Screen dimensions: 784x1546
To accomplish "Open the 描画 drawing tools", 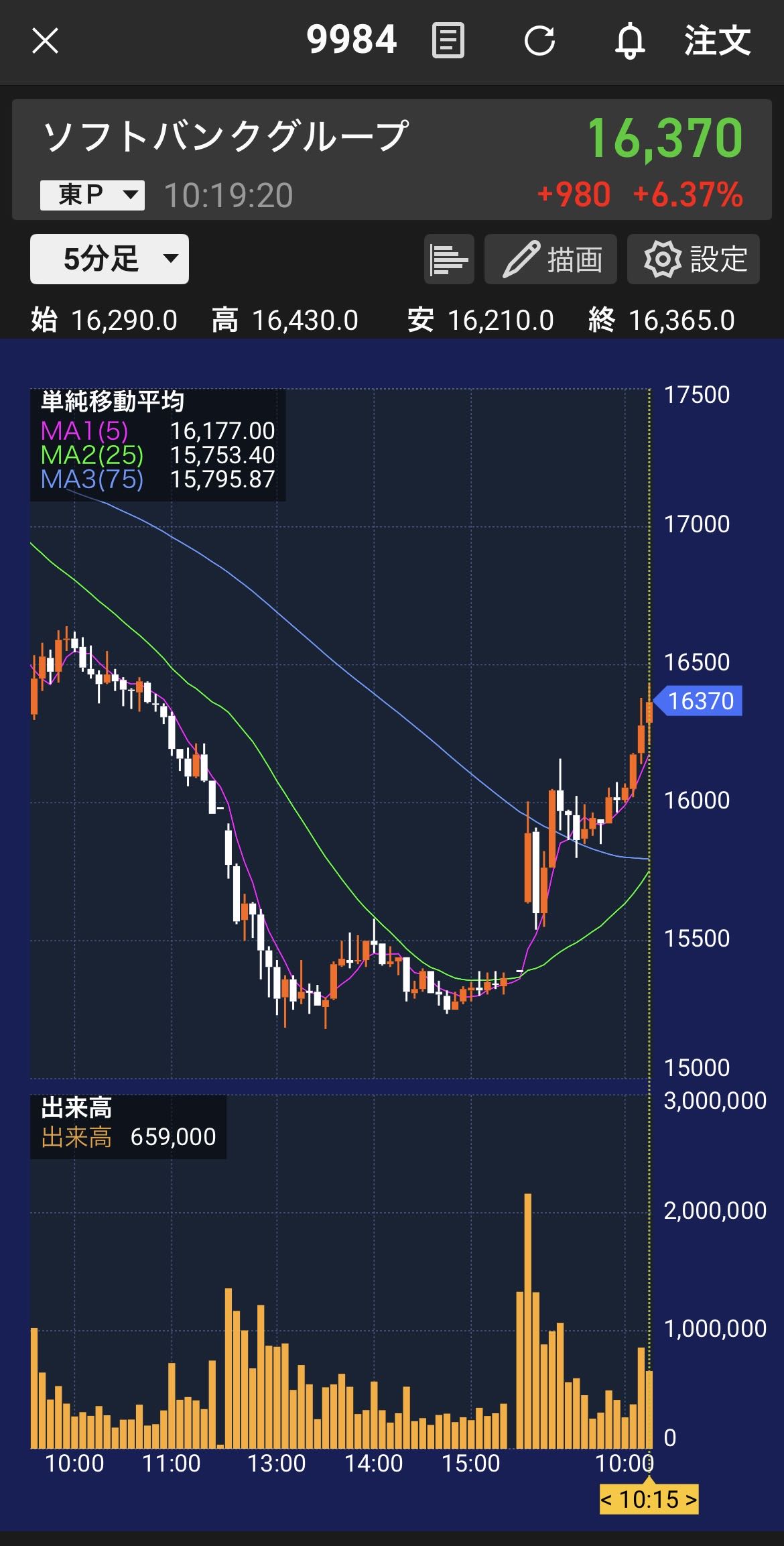I will tap(550, 259).
